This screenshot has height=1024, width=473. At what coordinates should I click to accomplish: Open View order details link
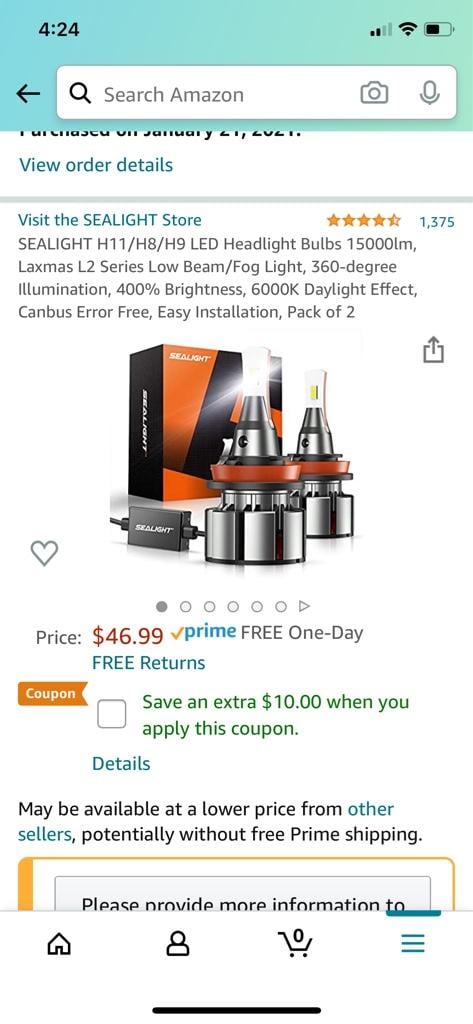96,165
